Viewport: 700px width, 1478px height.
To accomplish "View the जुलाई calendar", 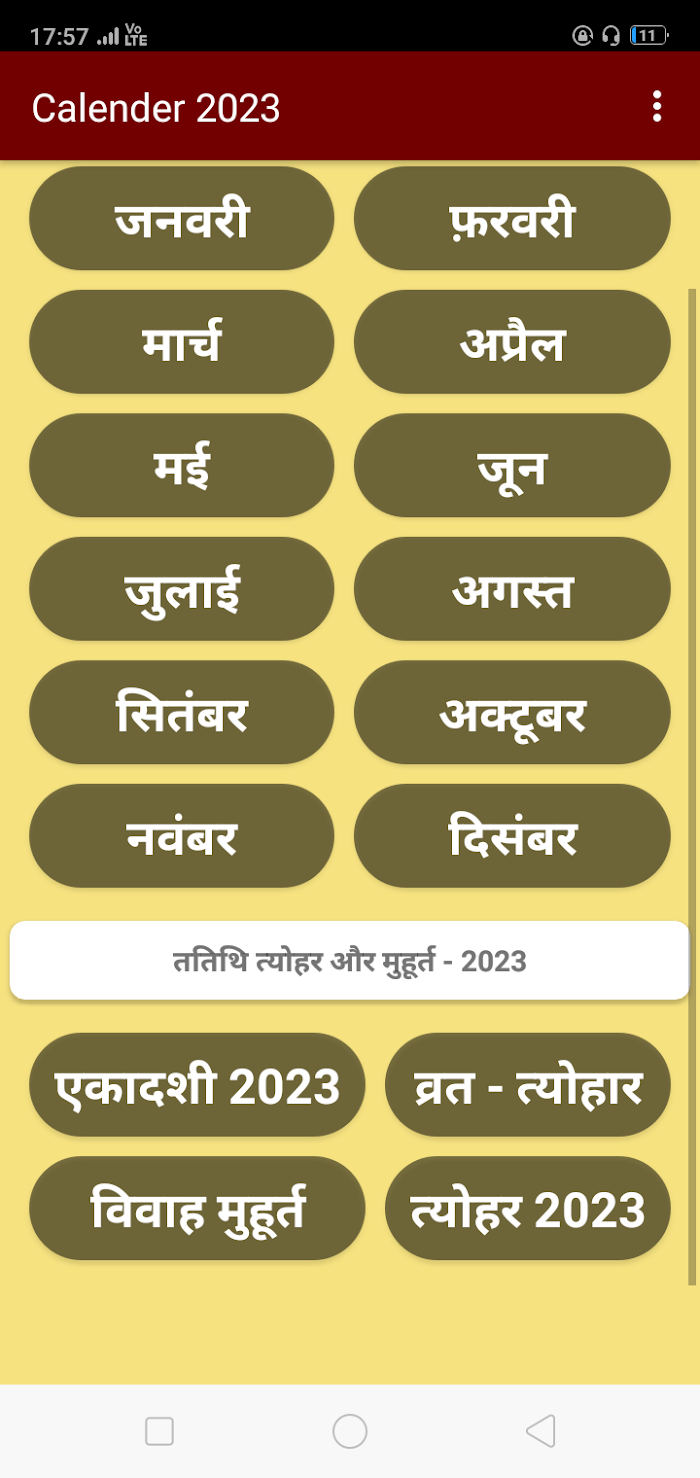I will (x=181, y=589).
